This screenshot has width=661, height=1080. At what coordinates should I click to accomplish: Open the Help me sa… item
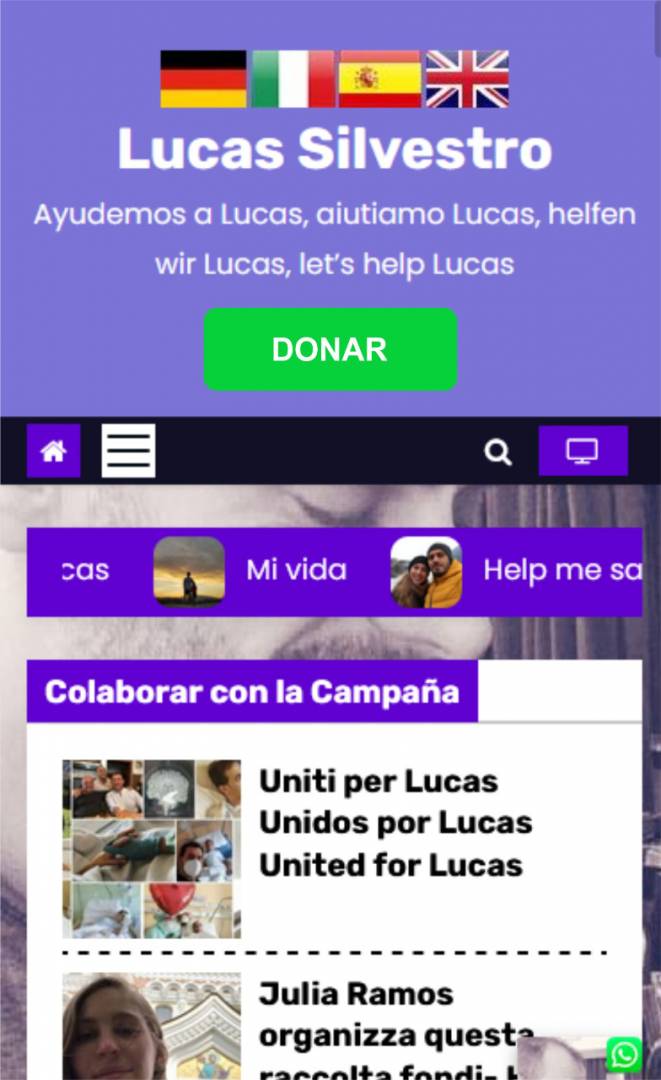(516, 572)
